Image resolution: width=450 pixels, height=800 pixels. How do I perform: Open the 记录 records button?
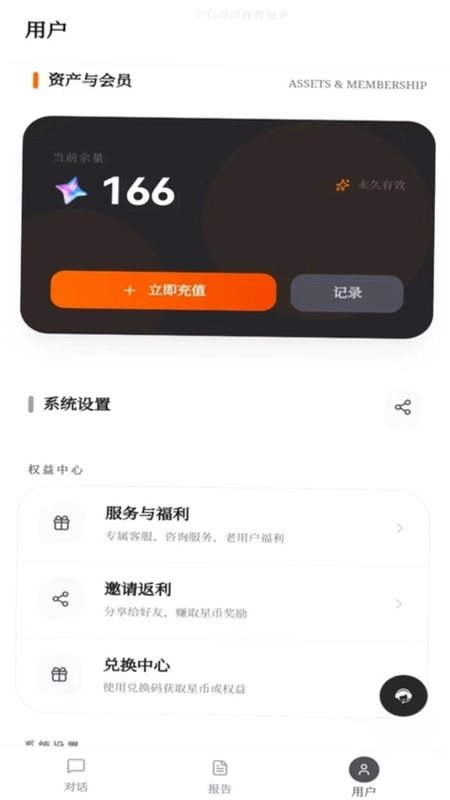pyautogui.click(x=347, y=293)
